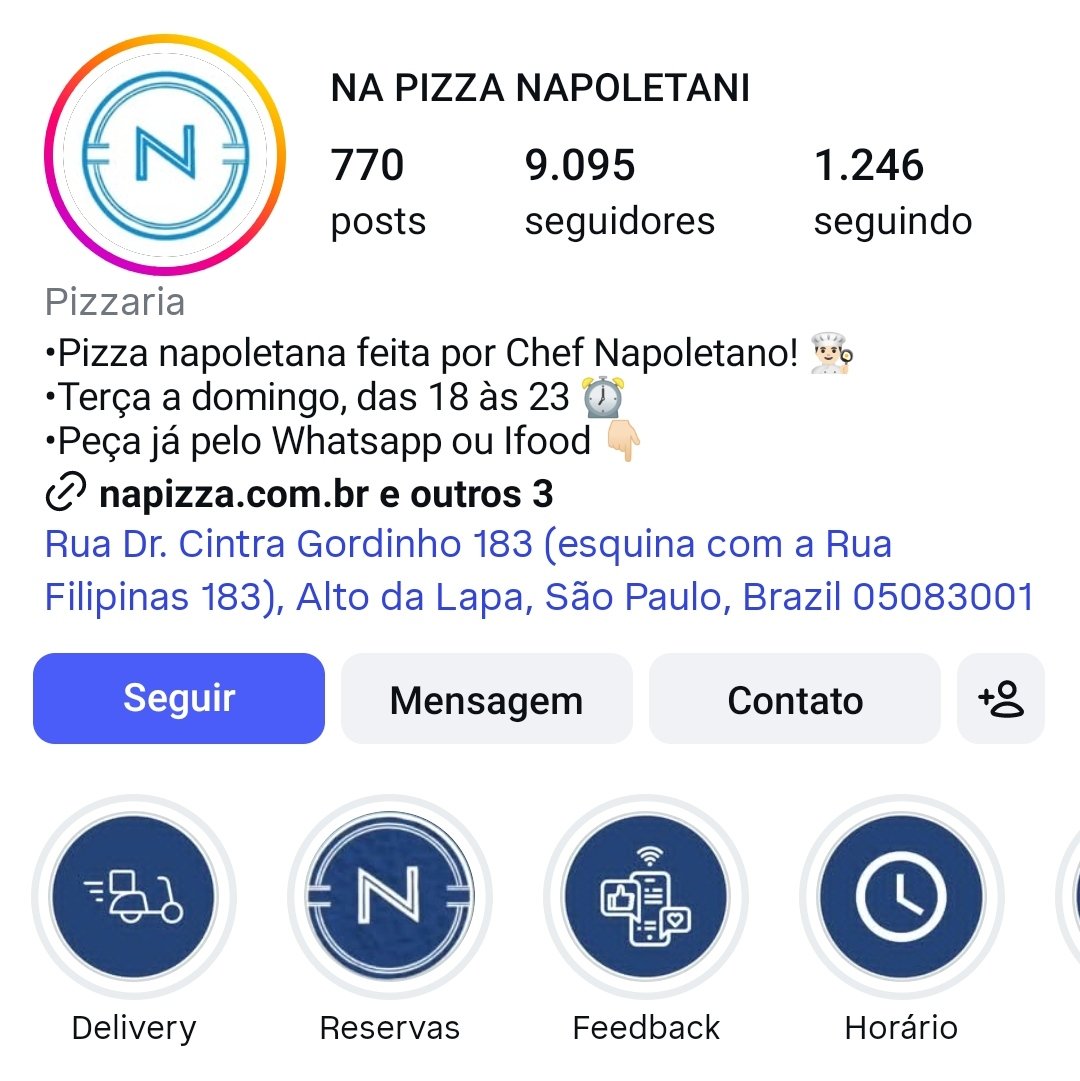The width and height of the screenshot is (1080, 1081).
Task: Follow with the Seguir button
Action: click(179, 699)
